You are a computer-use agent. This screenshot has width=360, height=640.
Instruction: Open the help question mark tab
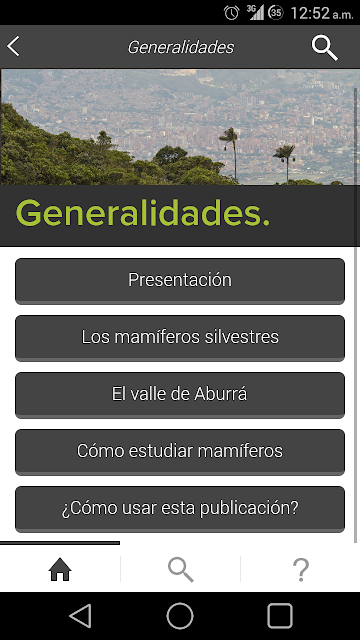pos(301,569)
